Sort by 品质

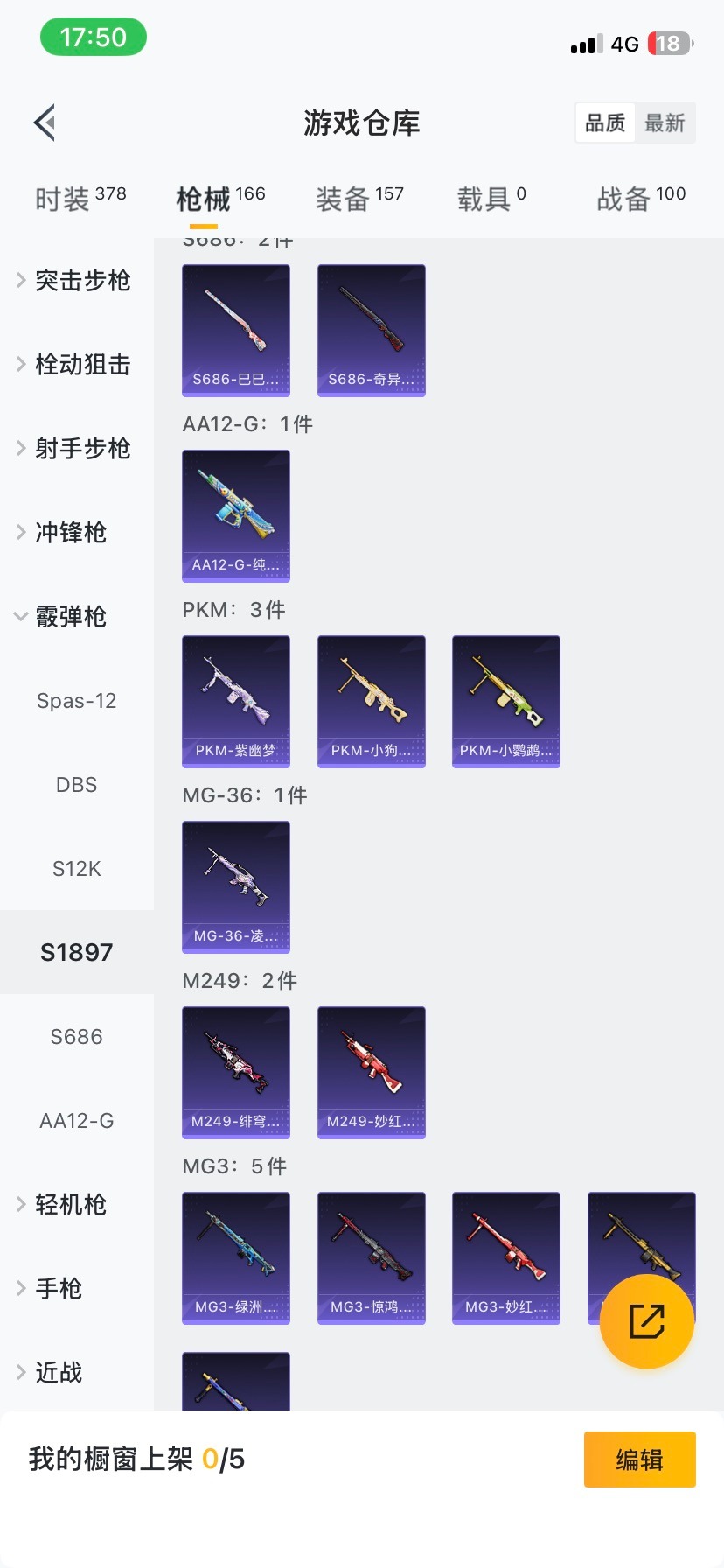click(x=605, y=122)
